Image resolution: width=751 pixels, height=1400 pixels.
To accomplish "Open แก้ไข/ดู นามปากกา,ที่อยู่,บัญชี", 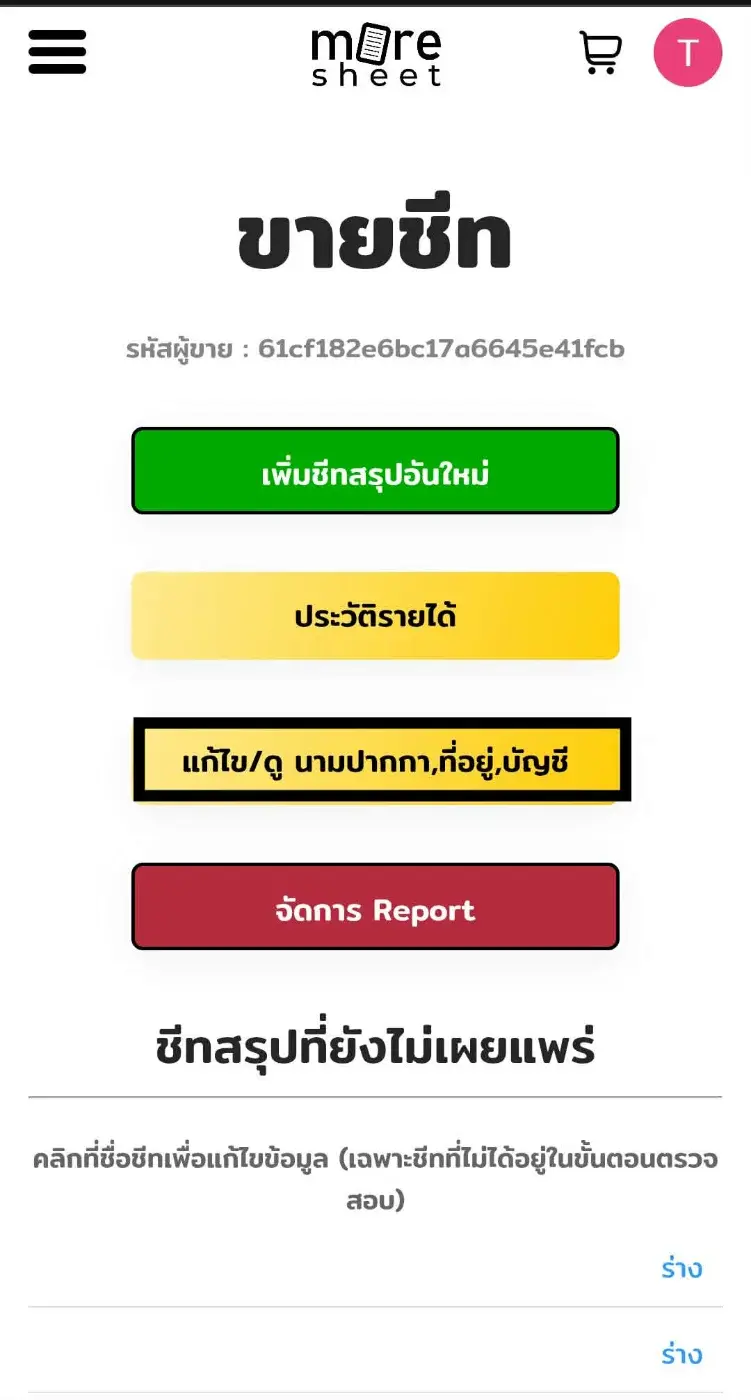I will coord(381,760).
